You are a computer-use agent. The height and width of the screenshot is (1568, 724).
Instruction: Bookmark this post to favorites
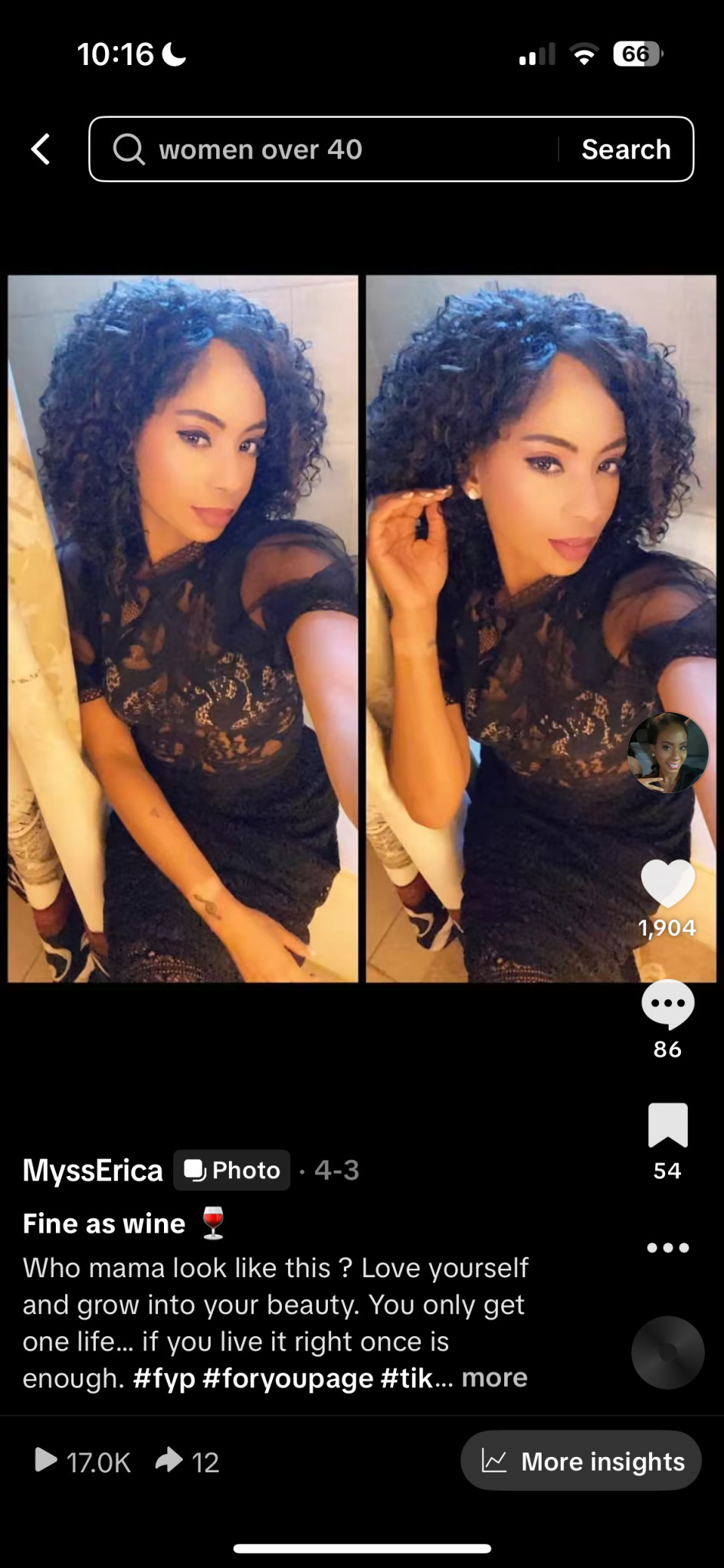pos(667,1125)
